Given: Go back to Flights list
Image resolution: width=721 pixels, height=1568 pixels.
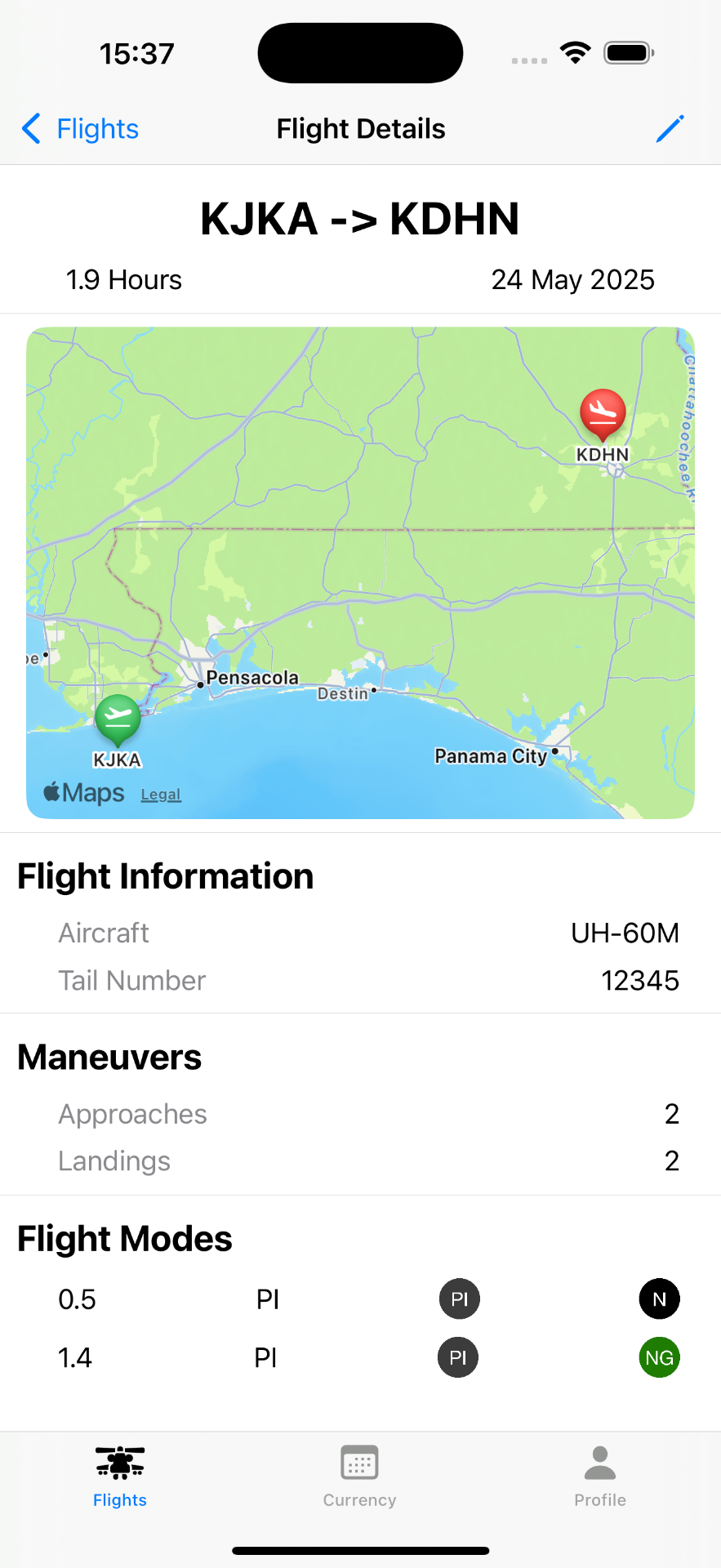Looking at the screenshot, I should (x=79, y=128).
